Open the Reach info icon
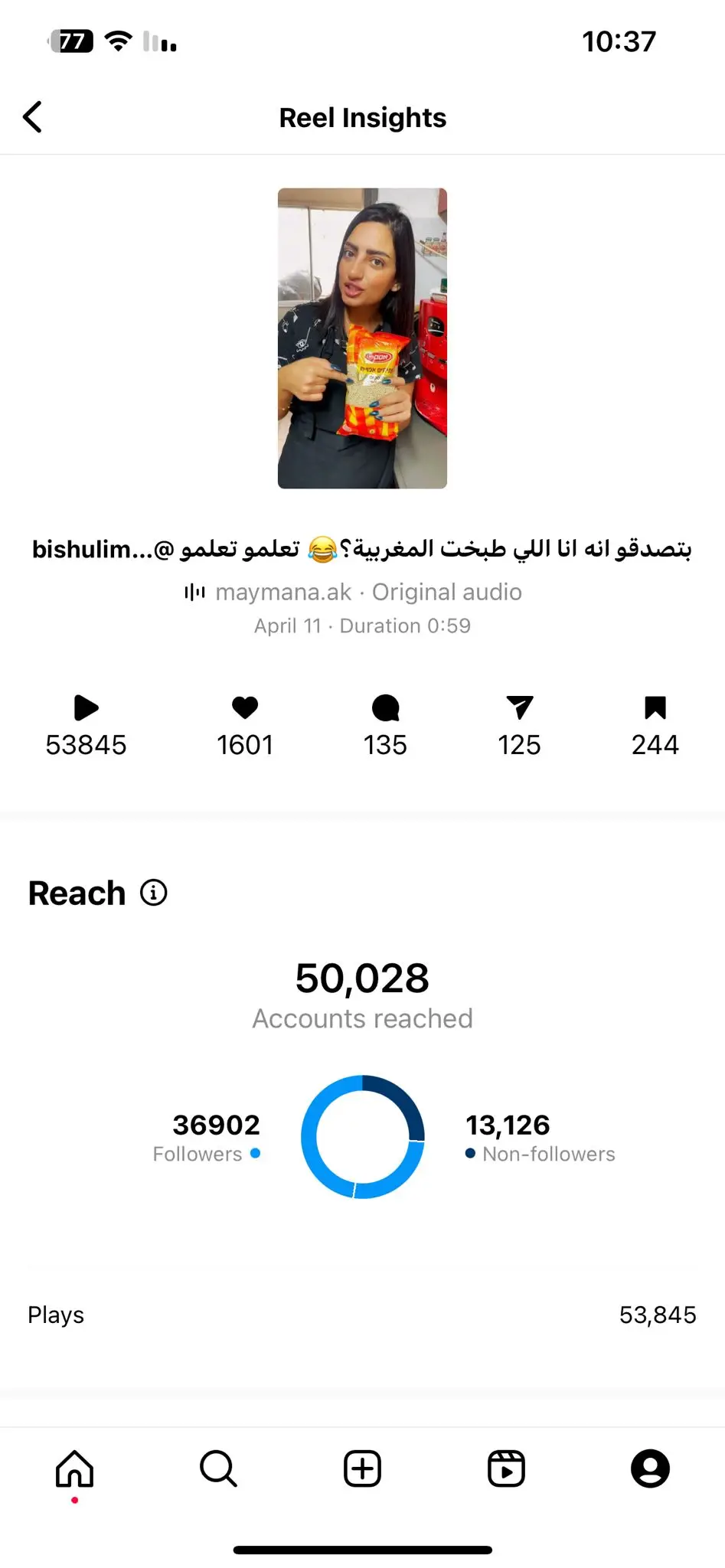Screen dimensions: 725x1568 [x=154, y=893]
